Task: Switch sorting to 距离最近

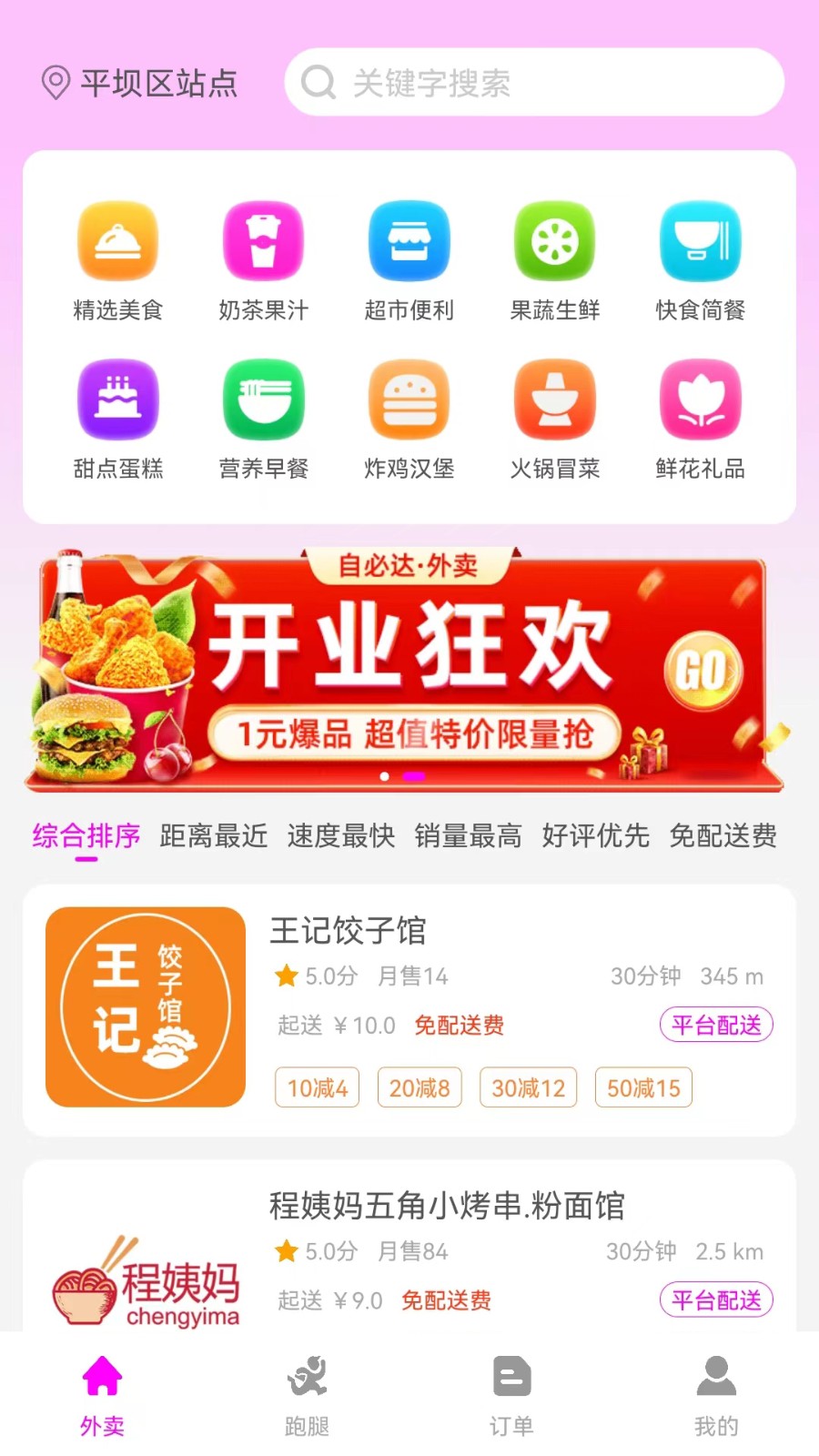Action: (213, 836)
